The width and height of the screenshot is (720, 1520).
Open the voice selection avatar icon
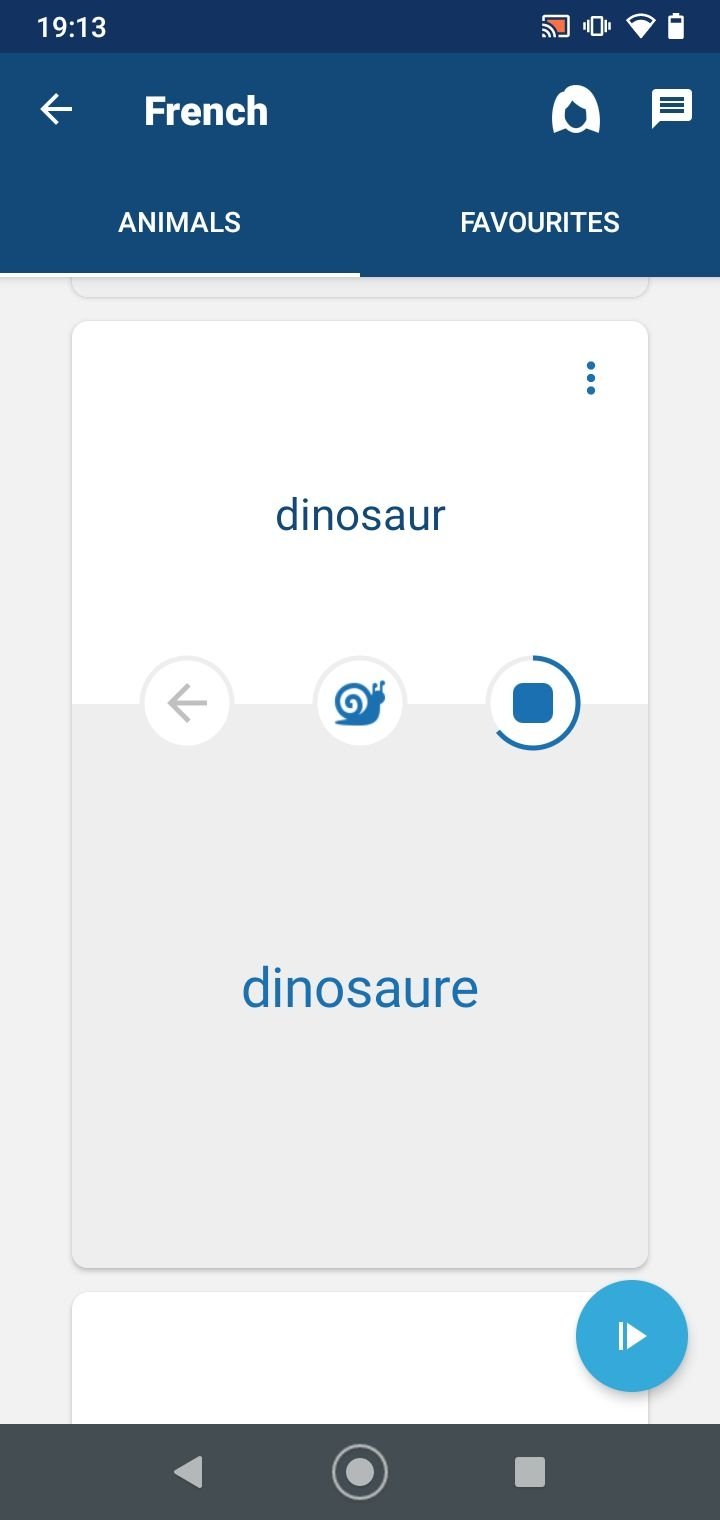576,110
